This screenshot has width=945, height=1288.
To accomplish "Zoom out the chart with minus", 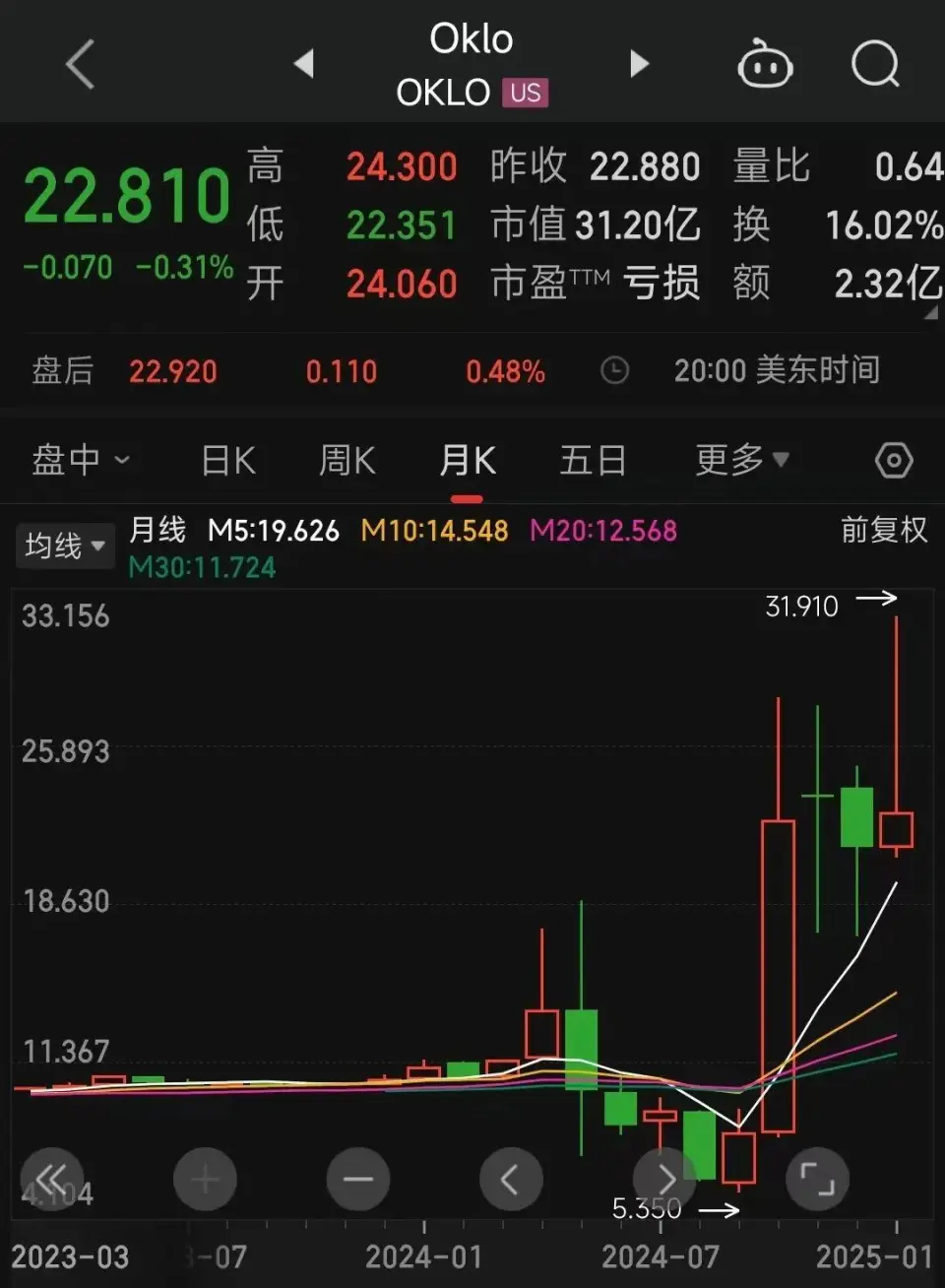I will (x=358, y=1179).
